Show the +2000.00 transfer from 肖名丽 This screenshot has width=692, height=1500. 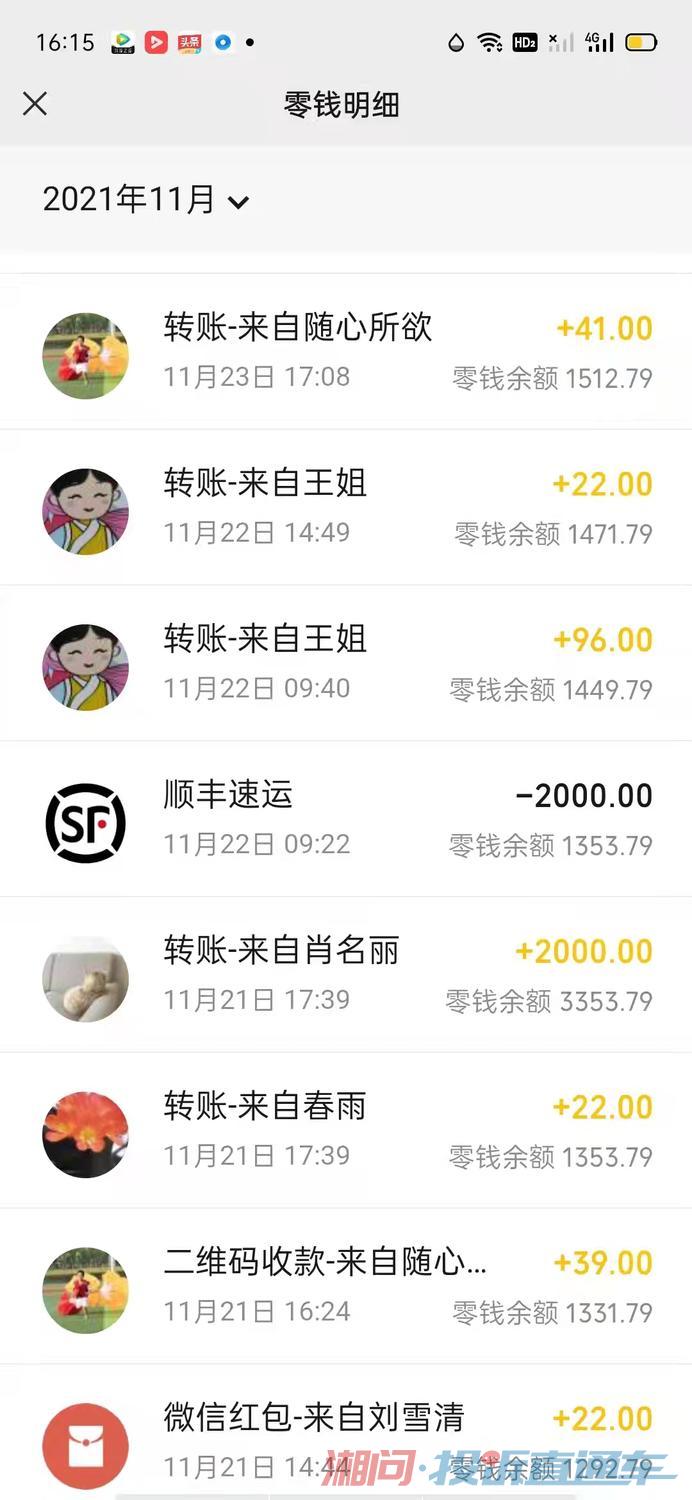pyautogui.click(x=346, y=976)
